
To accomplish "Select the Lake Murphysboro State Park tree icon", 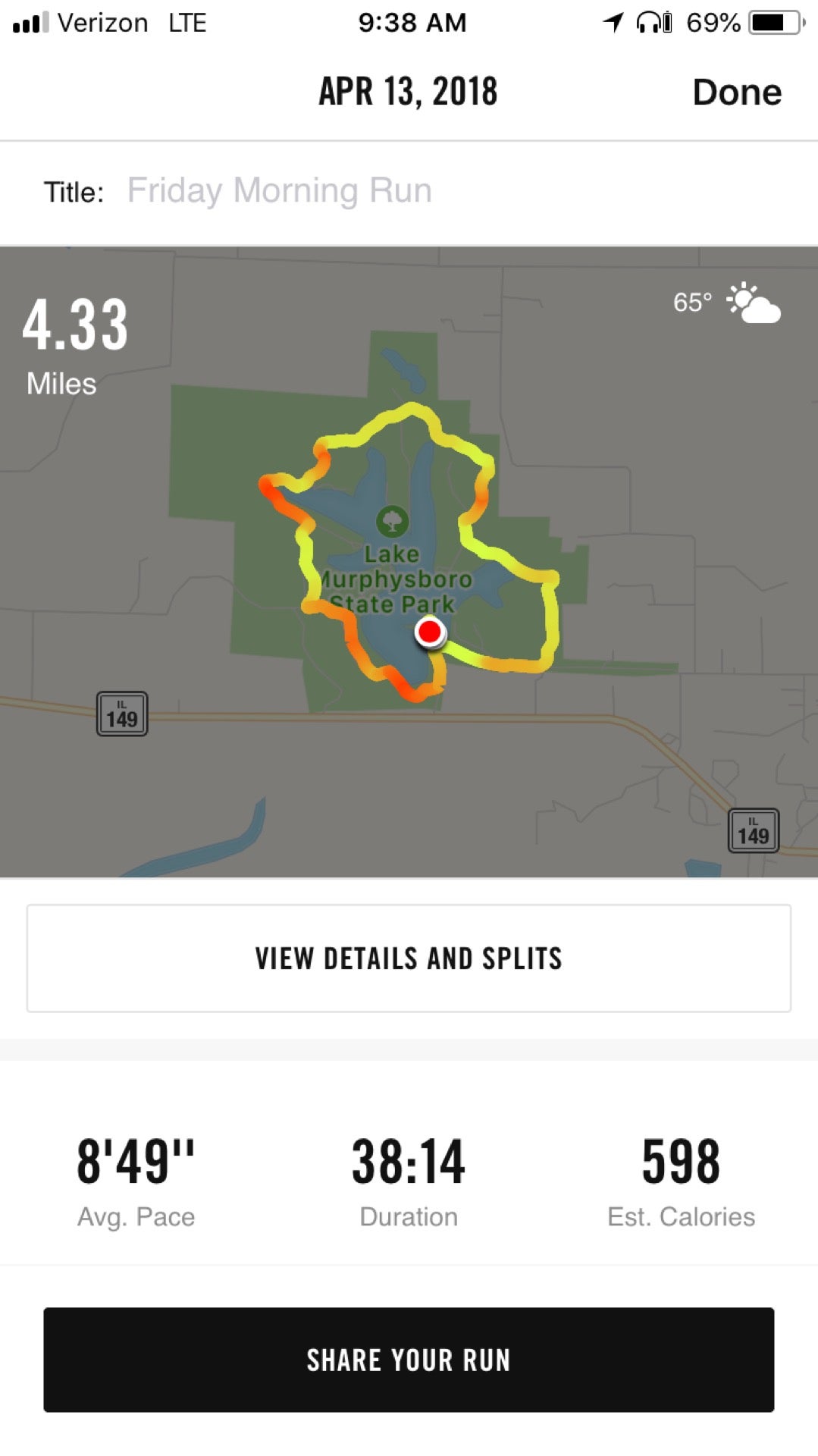I will click(x=391, y=520).
